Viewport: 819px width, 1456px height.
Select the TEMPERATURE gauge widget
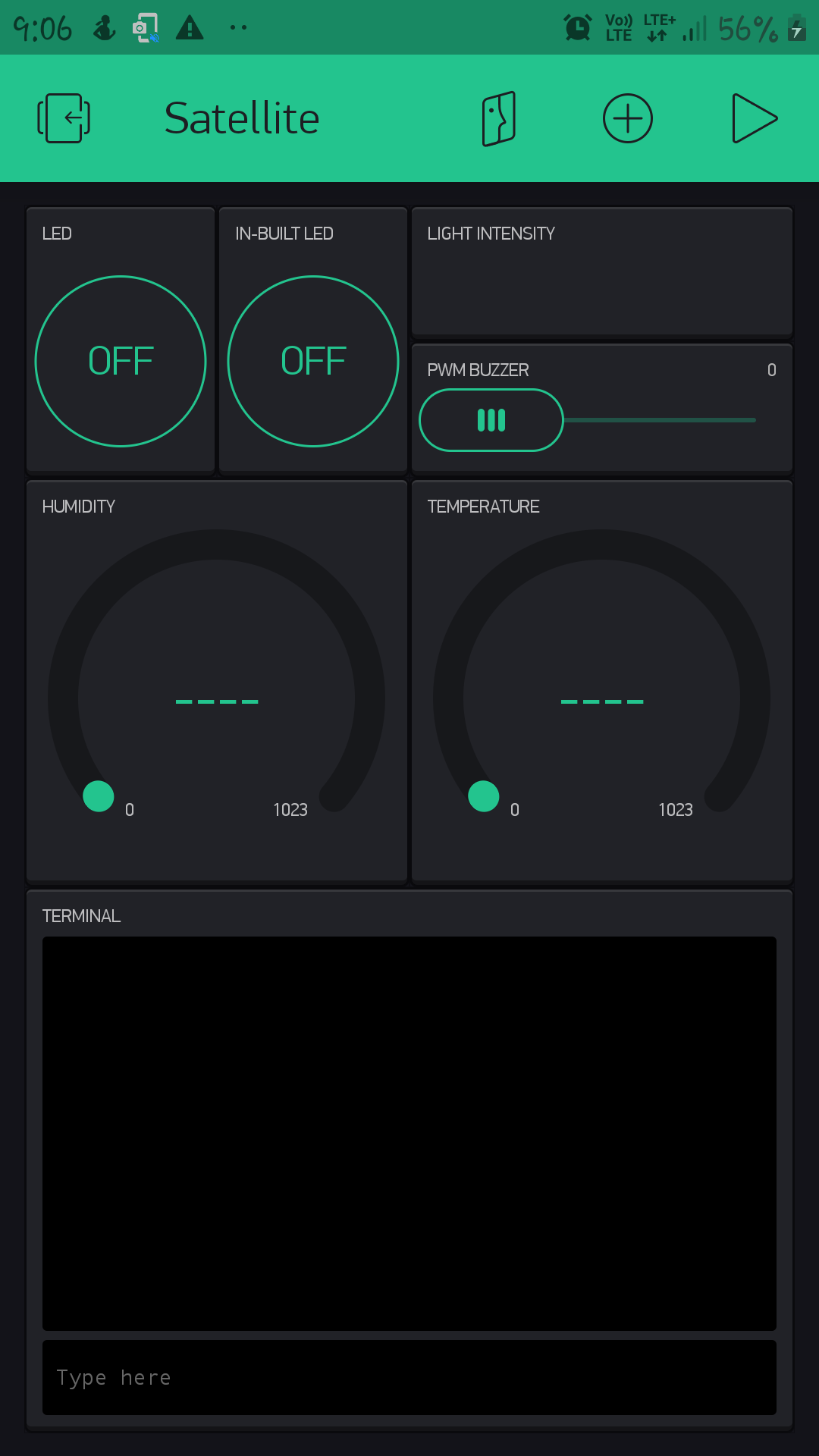[601, 682]
